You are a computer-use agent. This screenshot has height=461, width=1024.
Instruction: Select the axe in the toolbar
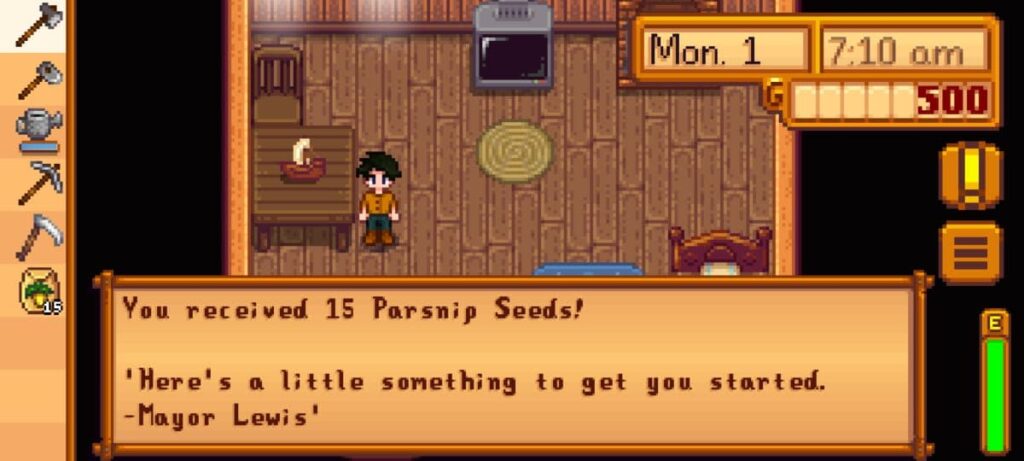point(36,24)
